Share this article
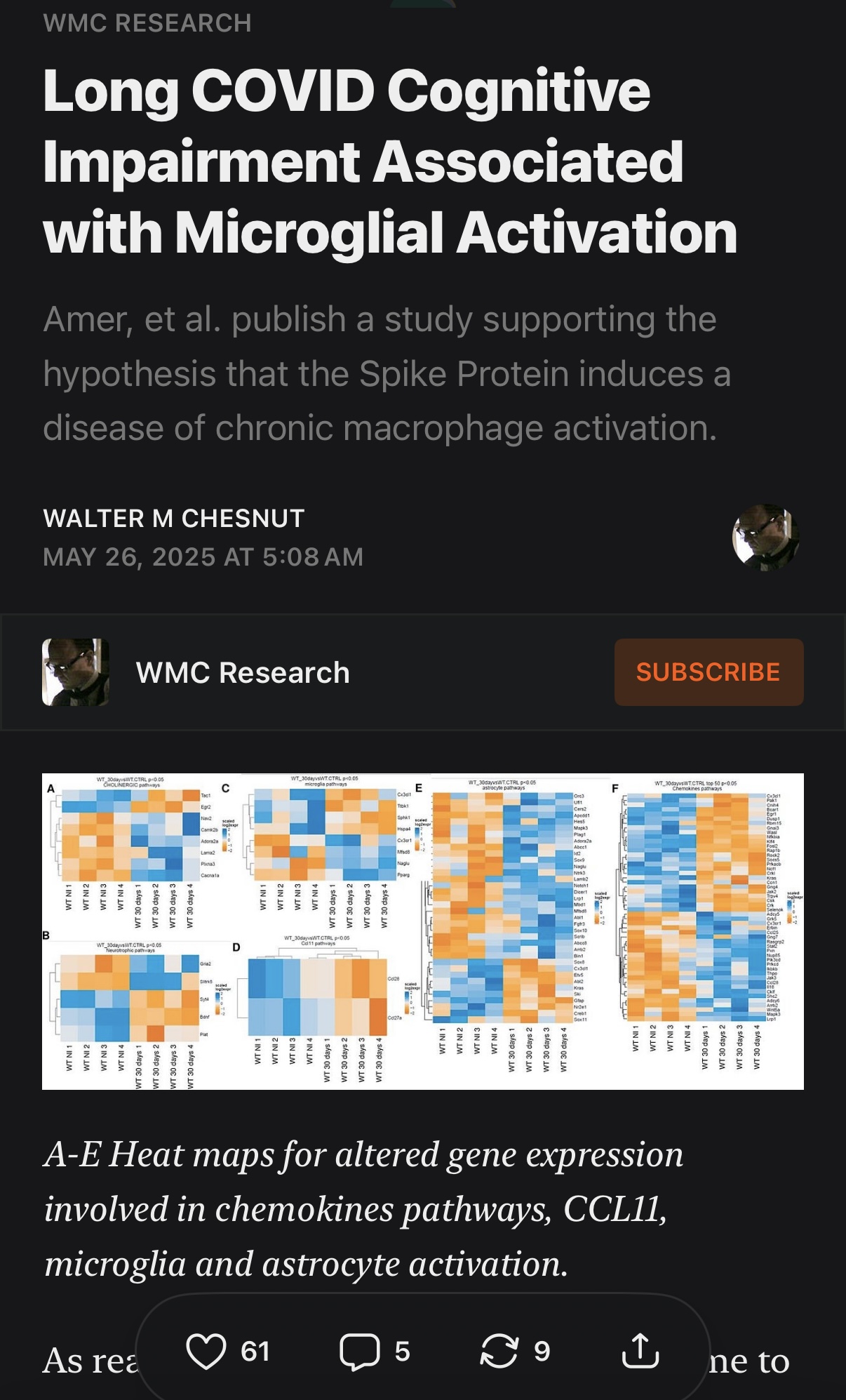The height and width of the screenshot is (1400, 846). (640, 1351)
